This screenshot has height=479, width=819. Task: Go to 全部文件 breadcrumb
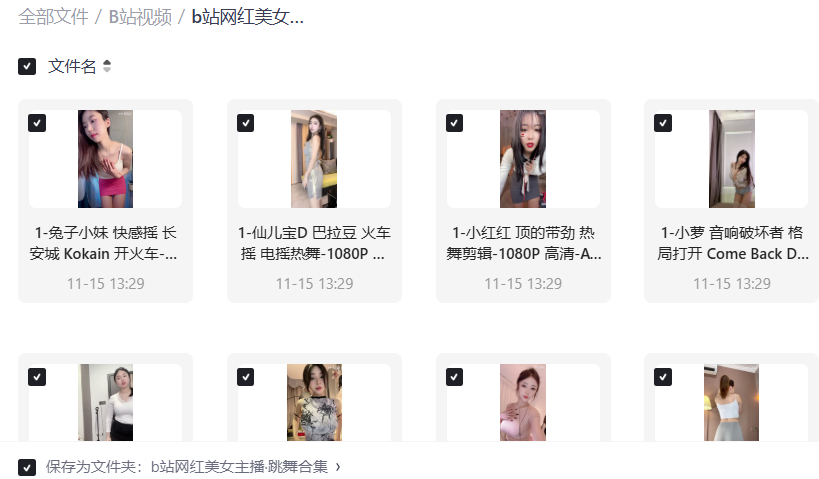[53, 17]
